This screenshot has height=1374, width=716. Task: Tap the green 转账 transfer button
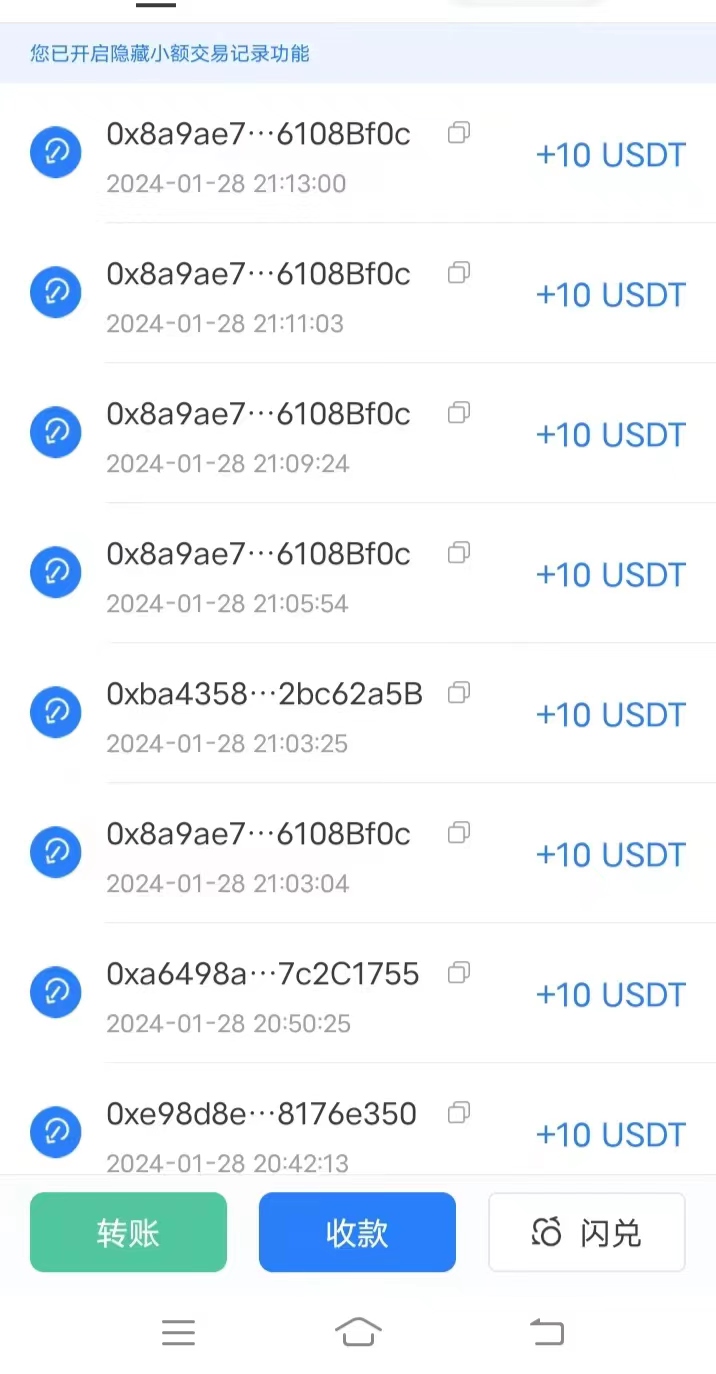click(128, 1232)
